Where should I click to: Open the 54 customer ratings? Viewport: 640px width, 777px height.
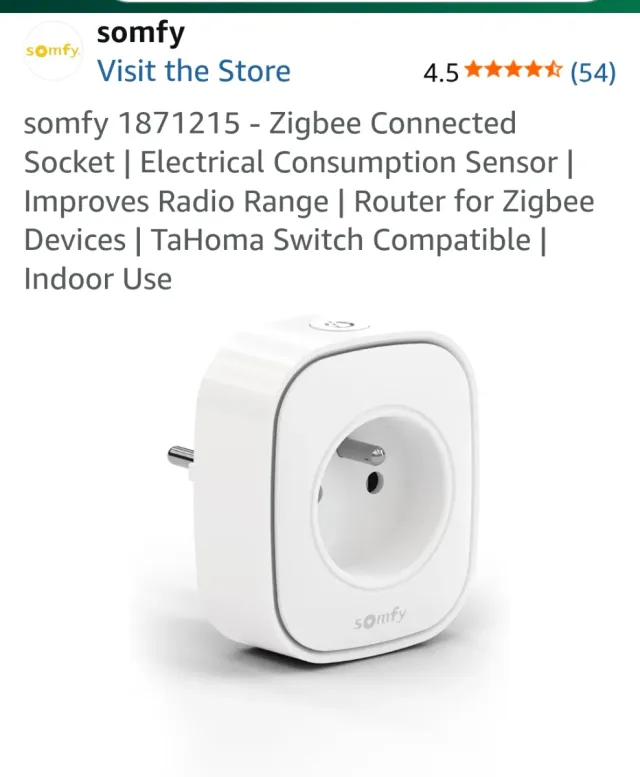[x=592, y=72]
